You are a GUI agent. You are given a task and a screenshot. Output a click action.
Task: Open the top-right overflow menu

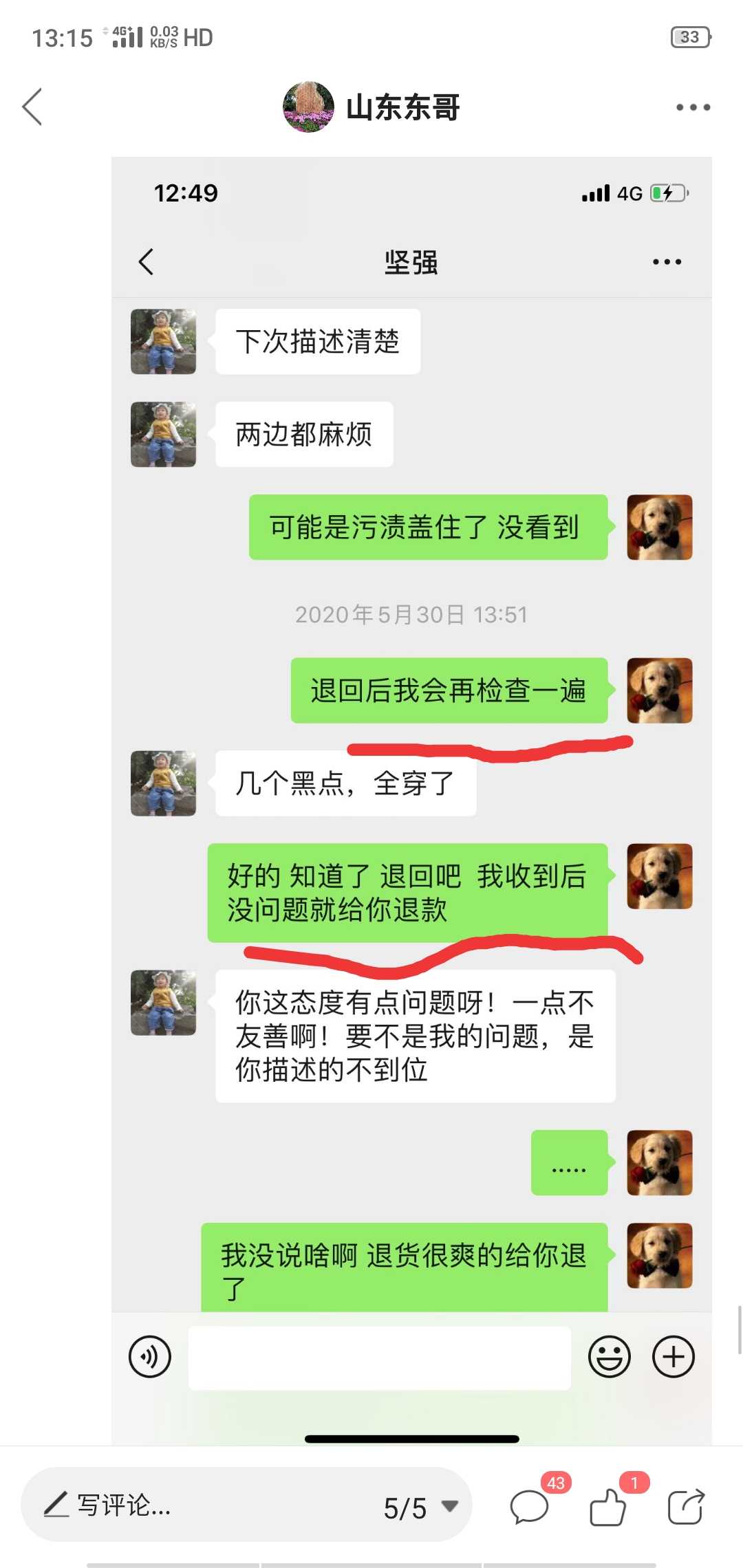[692, 107]
